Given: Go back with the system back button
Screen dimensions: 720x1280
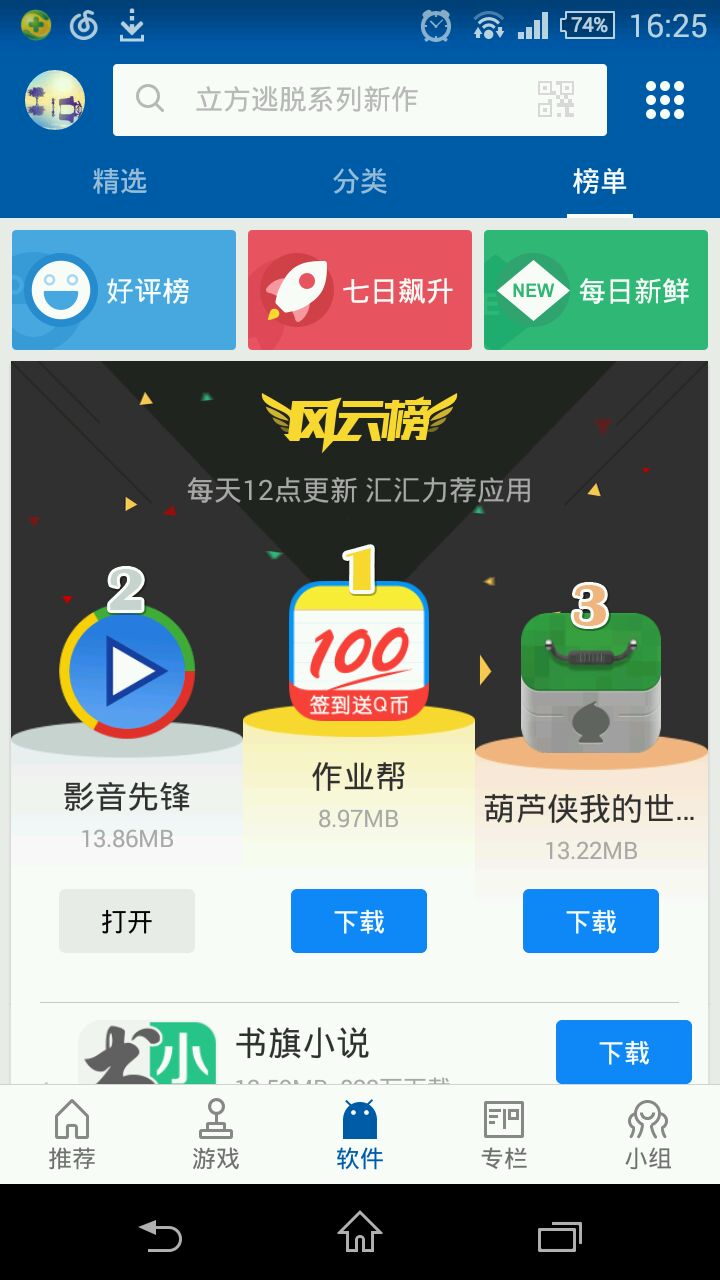Looking at the screenshot, I should (x=160, y=1235).
